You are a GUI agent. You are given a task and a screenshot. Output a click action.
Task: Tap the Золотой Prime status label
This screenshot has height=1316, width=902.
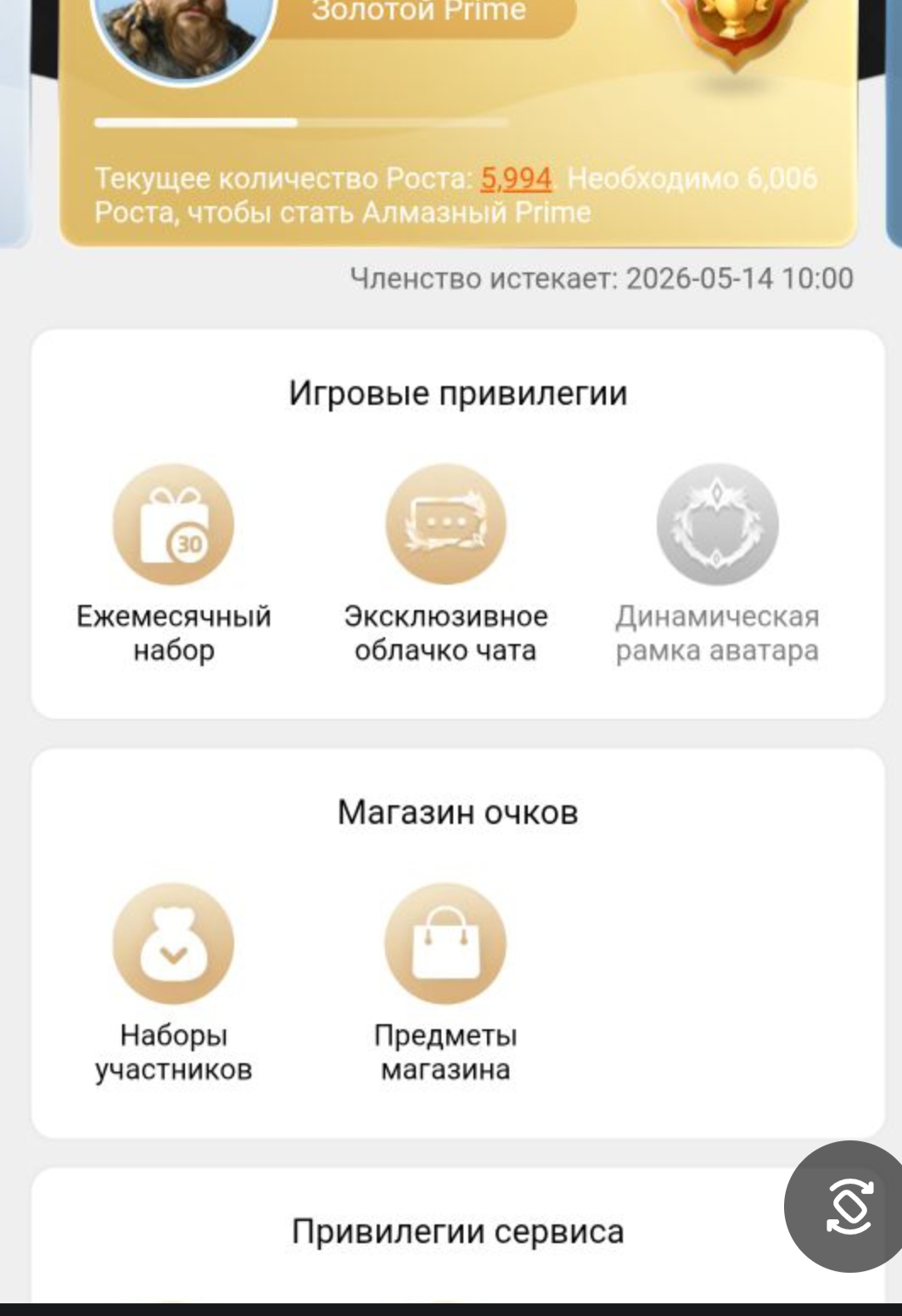(x=419, y=11)
